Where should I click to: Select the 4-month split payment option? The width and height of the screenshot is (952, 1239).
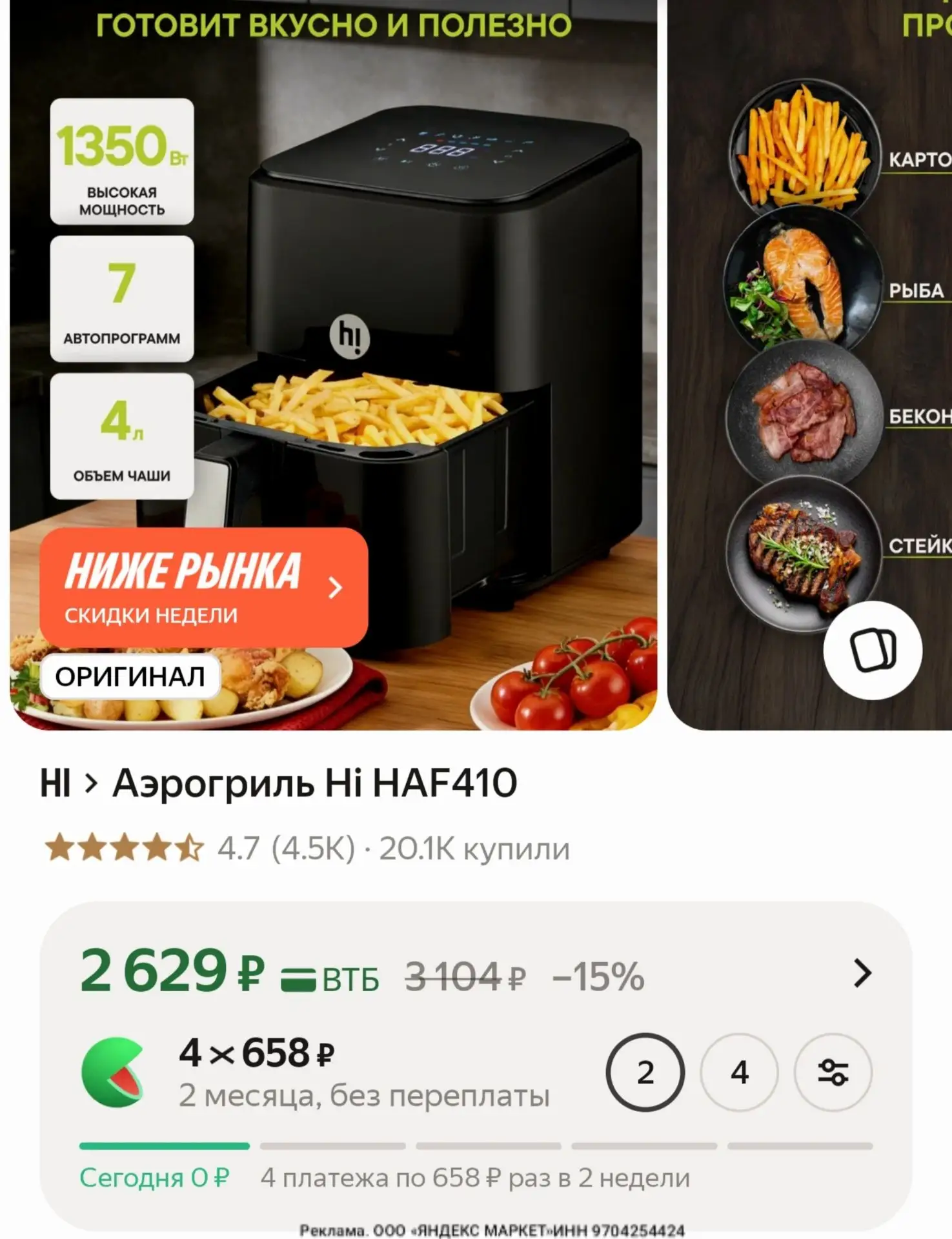coord(740,1073)
